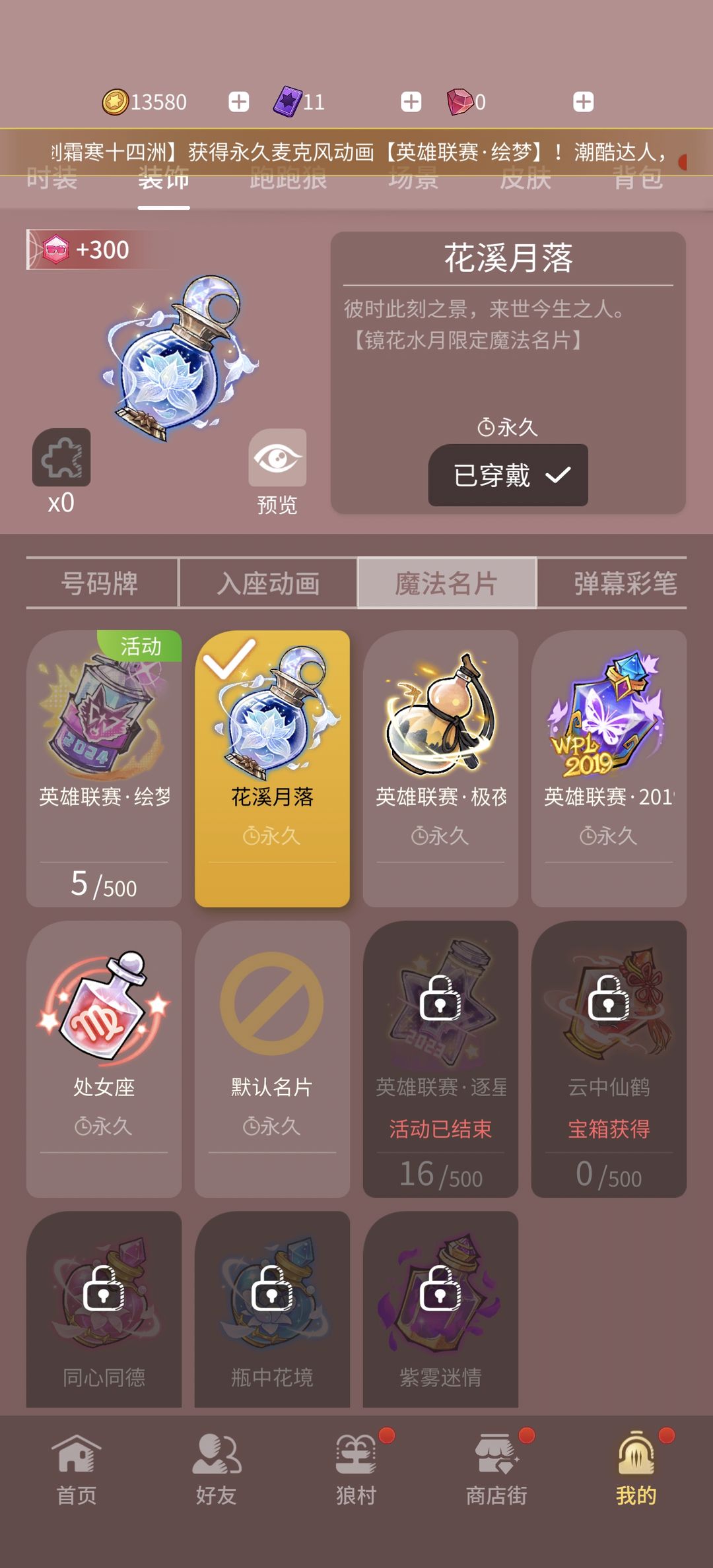The width and height of the screenshot is (713, 1568).
Task: Select the 英雄联赛·极夜 gourd card
Action: (440, 768)
